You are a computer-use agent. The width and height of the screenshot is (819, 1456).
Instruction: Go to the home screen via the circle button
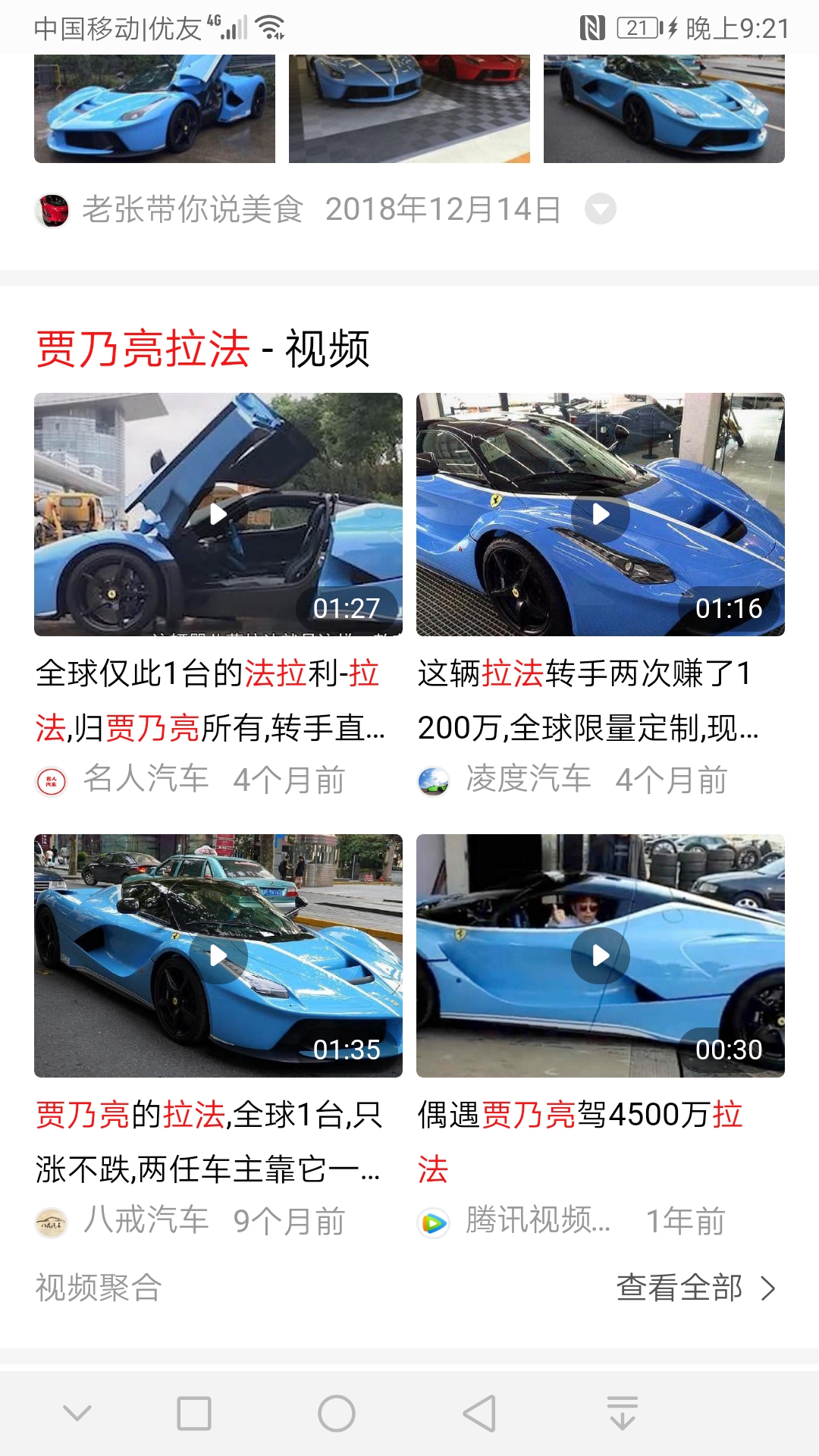[337, 1414]
